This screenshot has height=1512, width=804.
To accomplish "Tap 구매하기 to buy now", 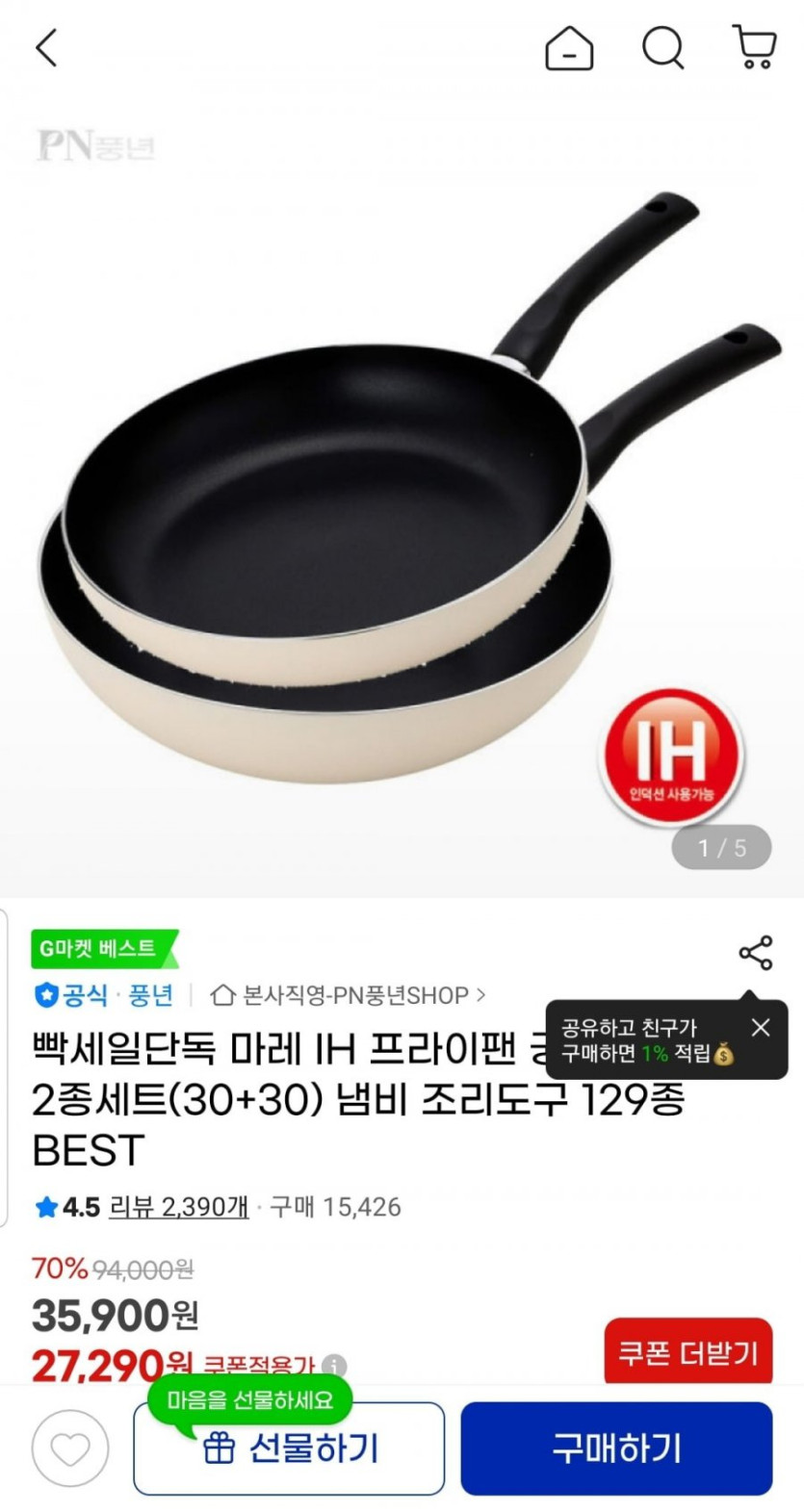I will click(x=616, y=1448).
